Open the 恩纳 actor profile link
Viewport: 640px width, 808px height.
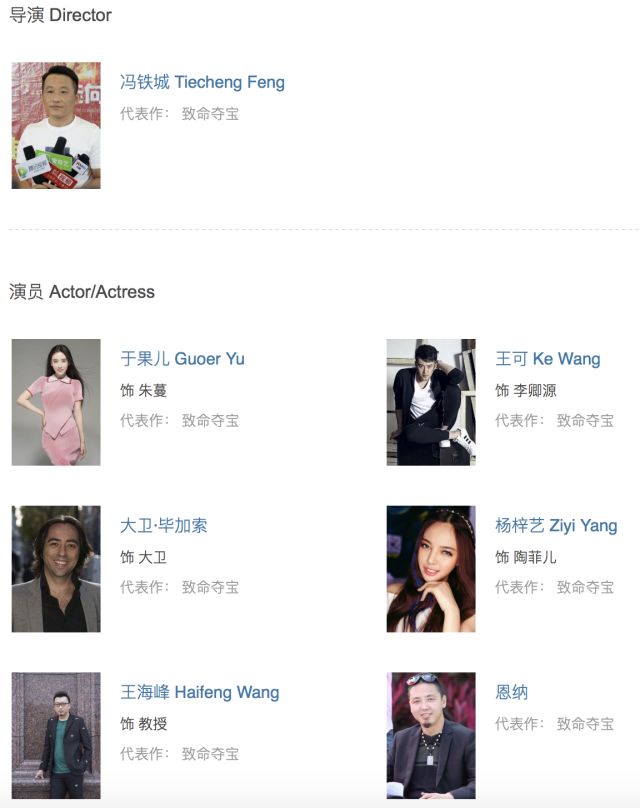click(x=511, y=692)
